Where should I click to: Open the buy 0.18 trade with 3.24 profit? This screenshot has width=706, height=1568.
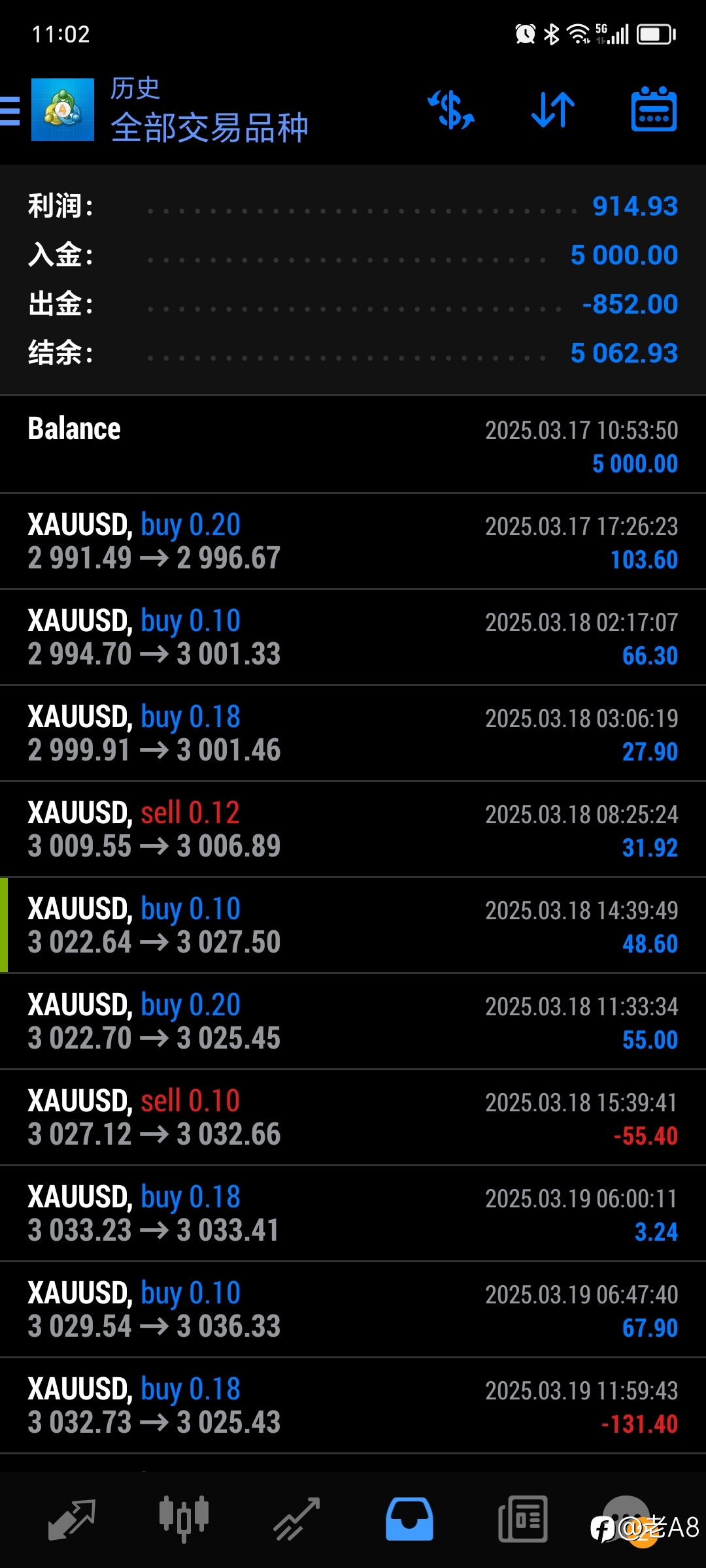tap(353, 1214)
